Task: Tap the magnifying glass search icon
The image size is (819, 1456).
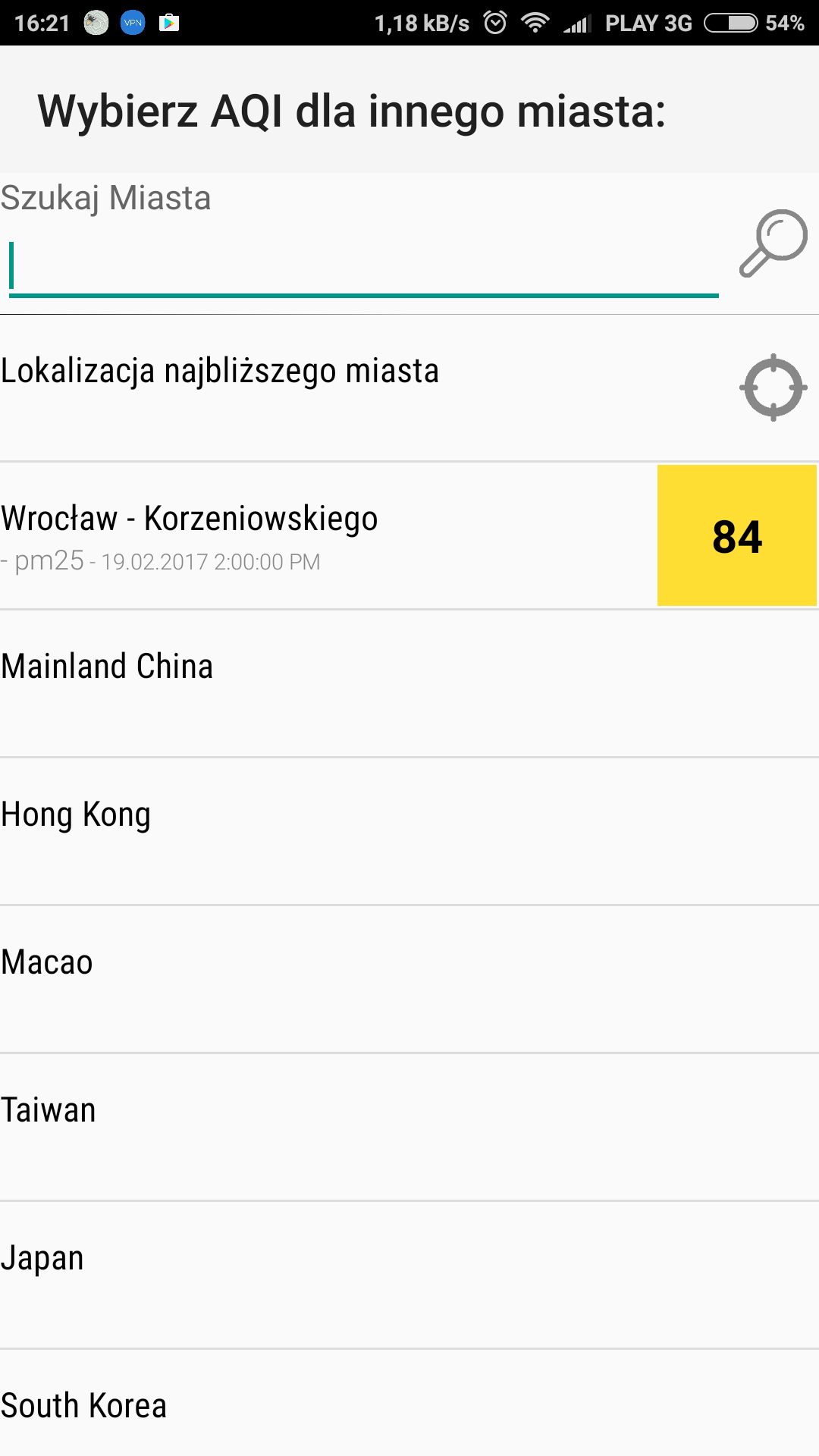Action: (773, 243)
